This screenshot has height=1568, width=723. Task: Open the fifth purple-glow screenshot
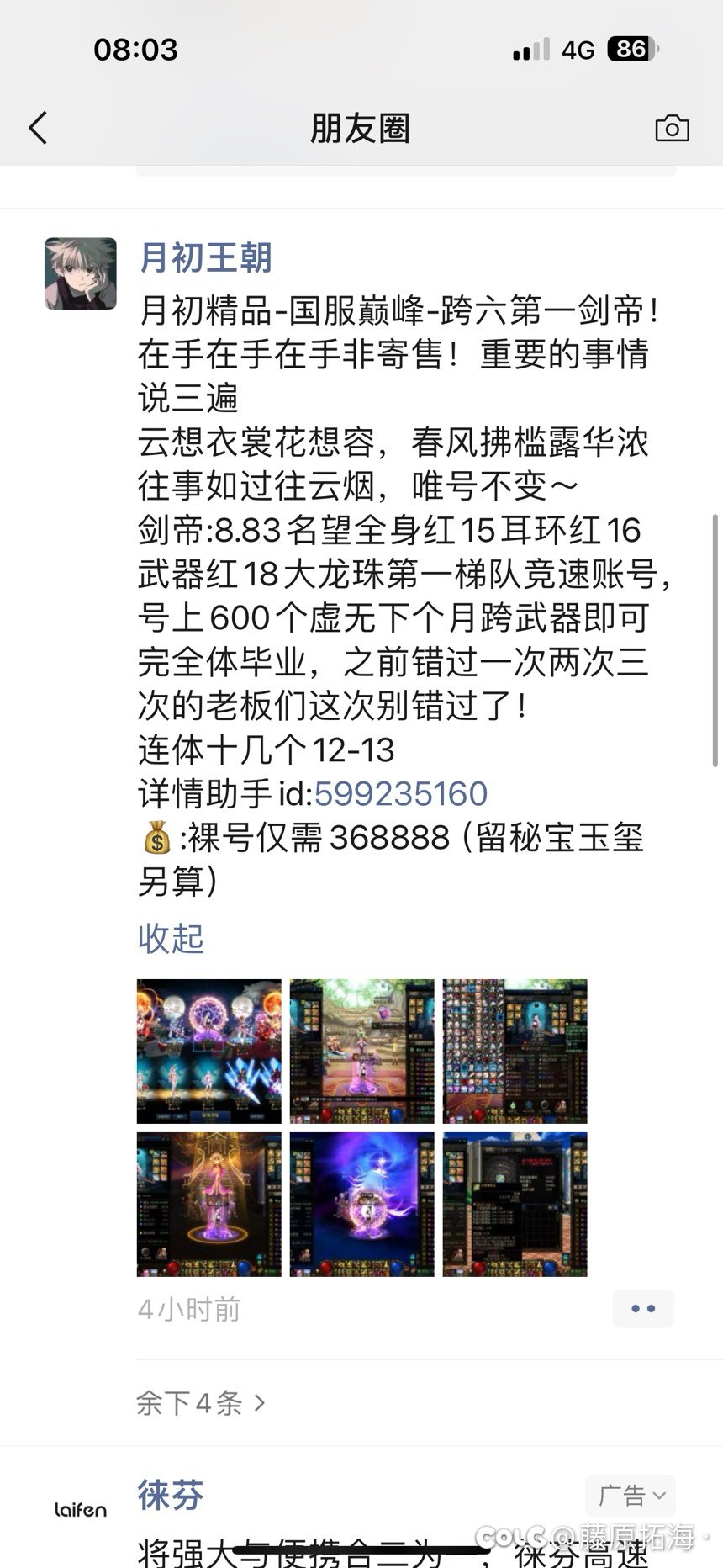(362, 1205)
